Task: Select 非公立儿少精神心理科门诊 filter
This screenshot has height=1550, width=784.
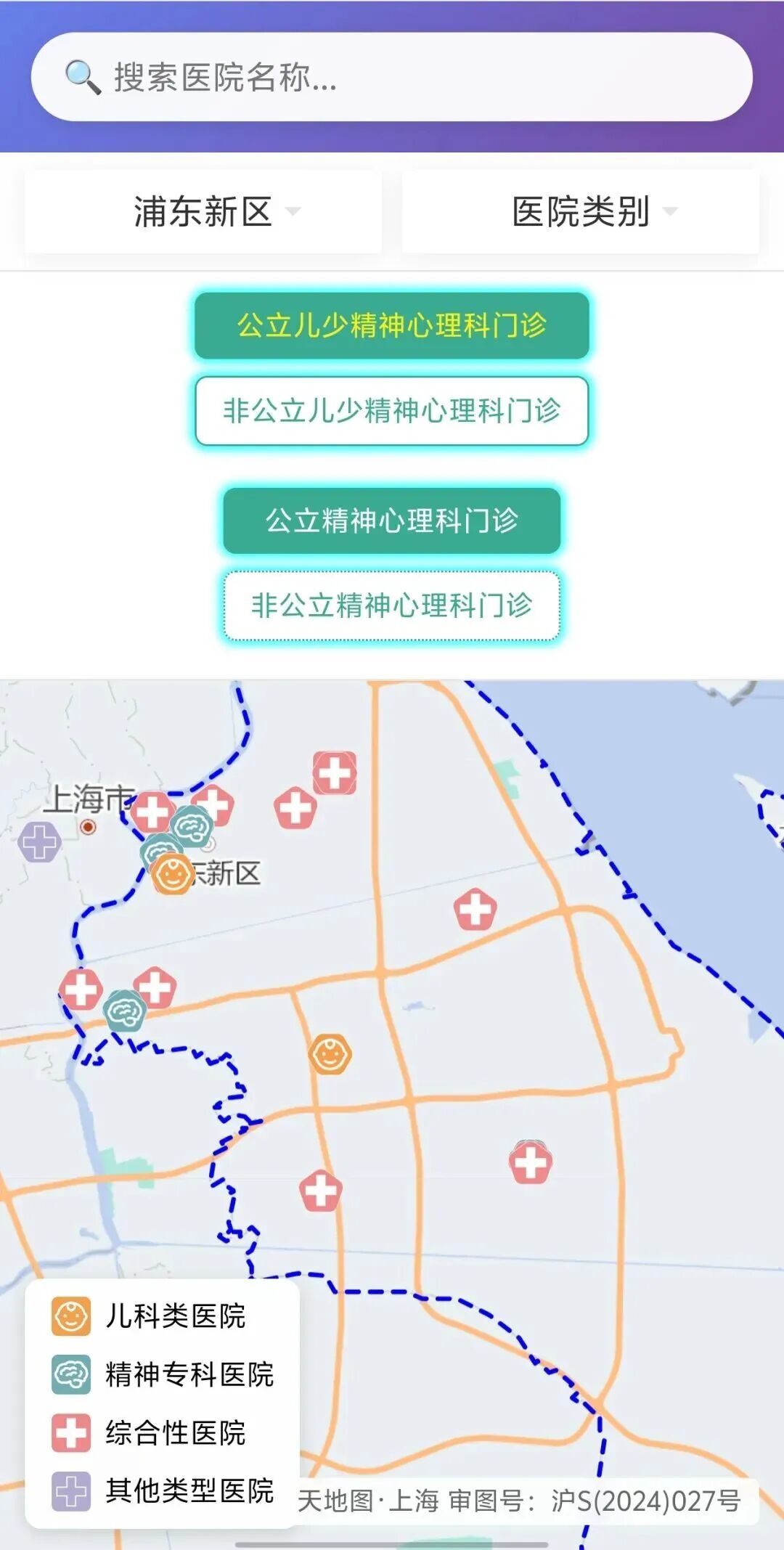Action: 392,411
